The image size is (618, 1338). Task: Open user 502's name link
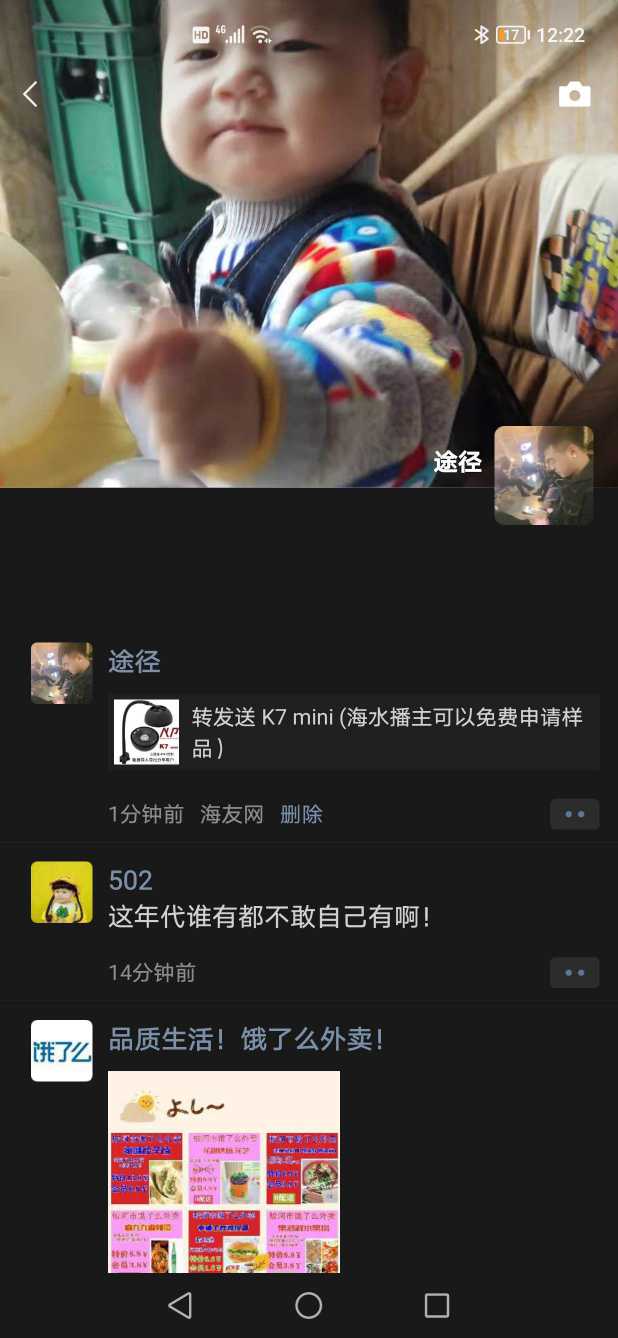tap(130, 880)
